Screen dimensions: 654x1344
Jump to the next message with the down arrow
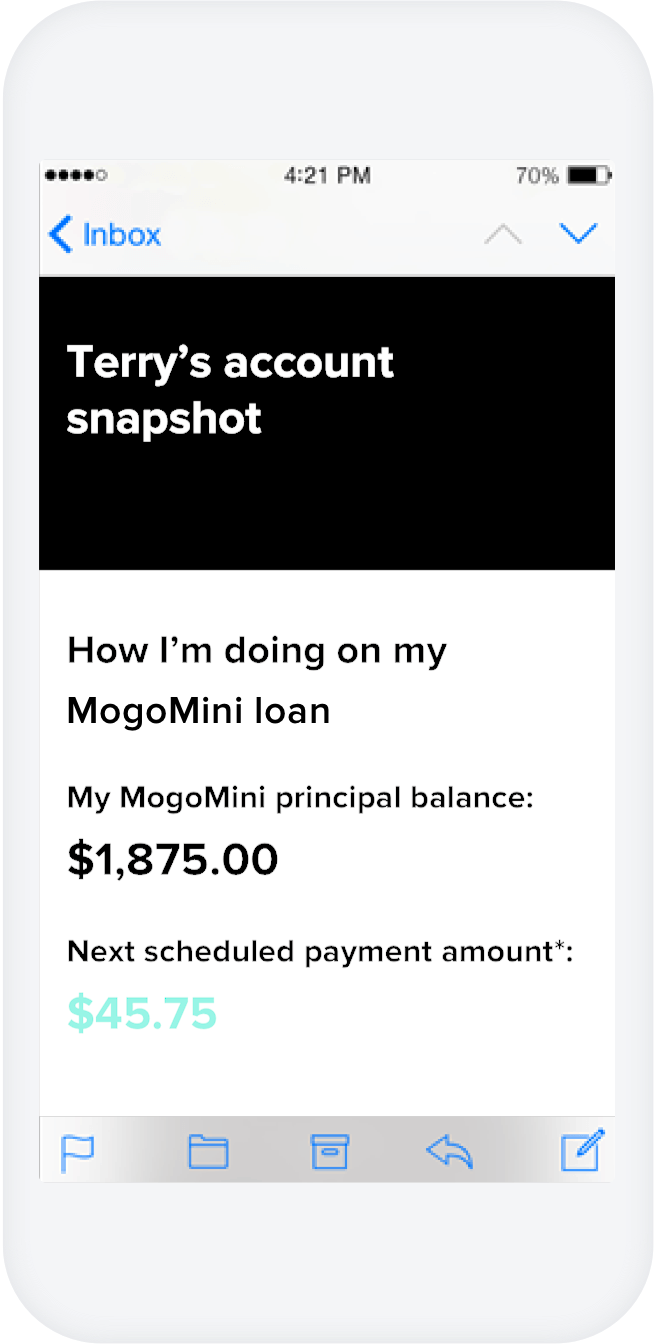[x=578, y=234]
